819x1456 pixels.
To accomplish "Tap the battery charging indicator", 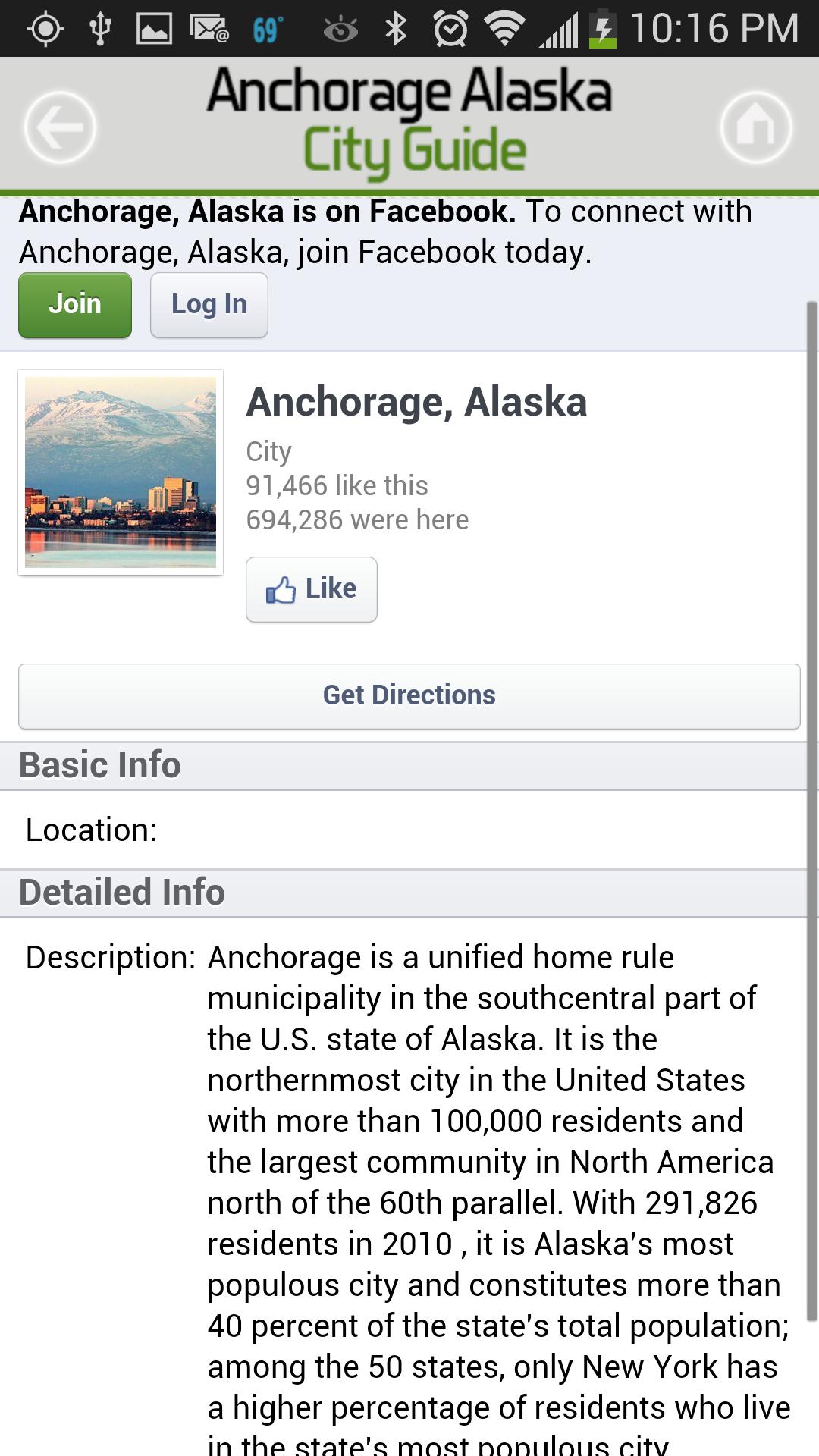I will (603, 29).
